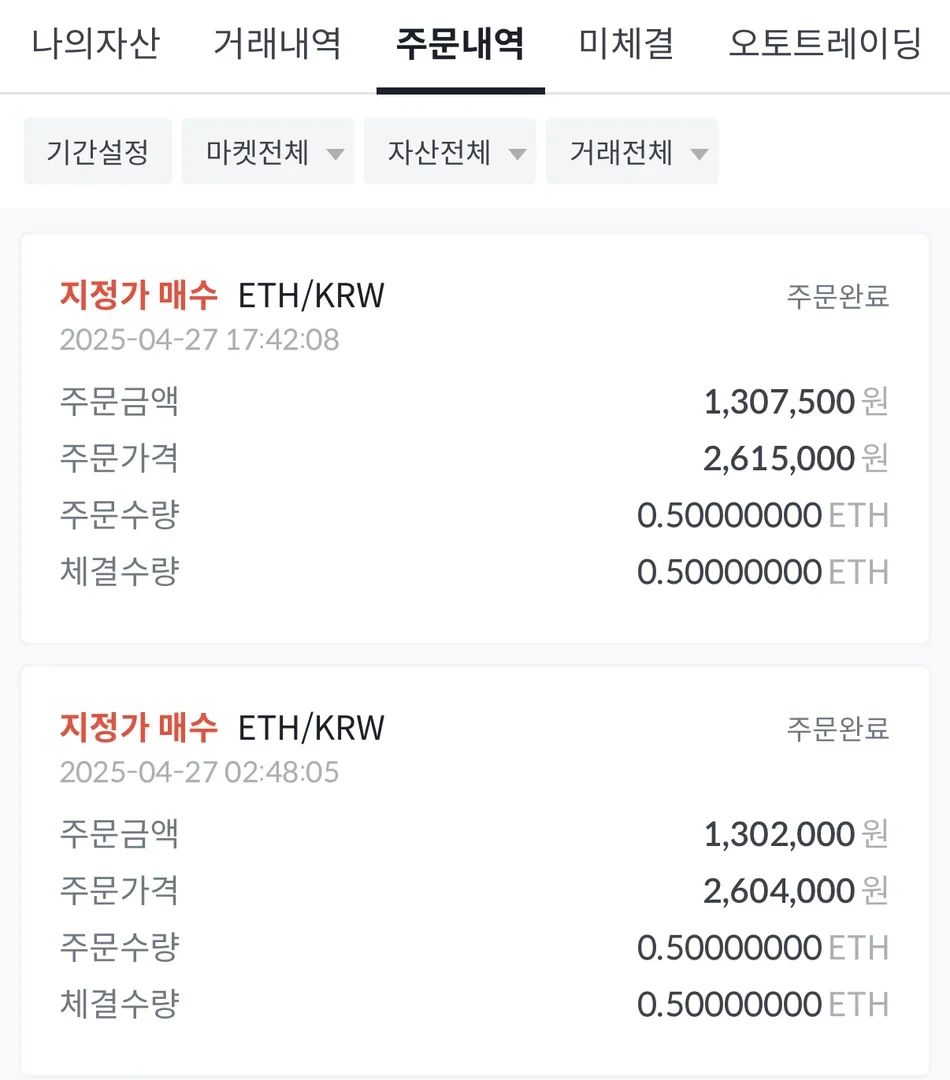Open the 거래내역 tab
This screenshot has width=950, height=1080.
[x=277, y=44]
